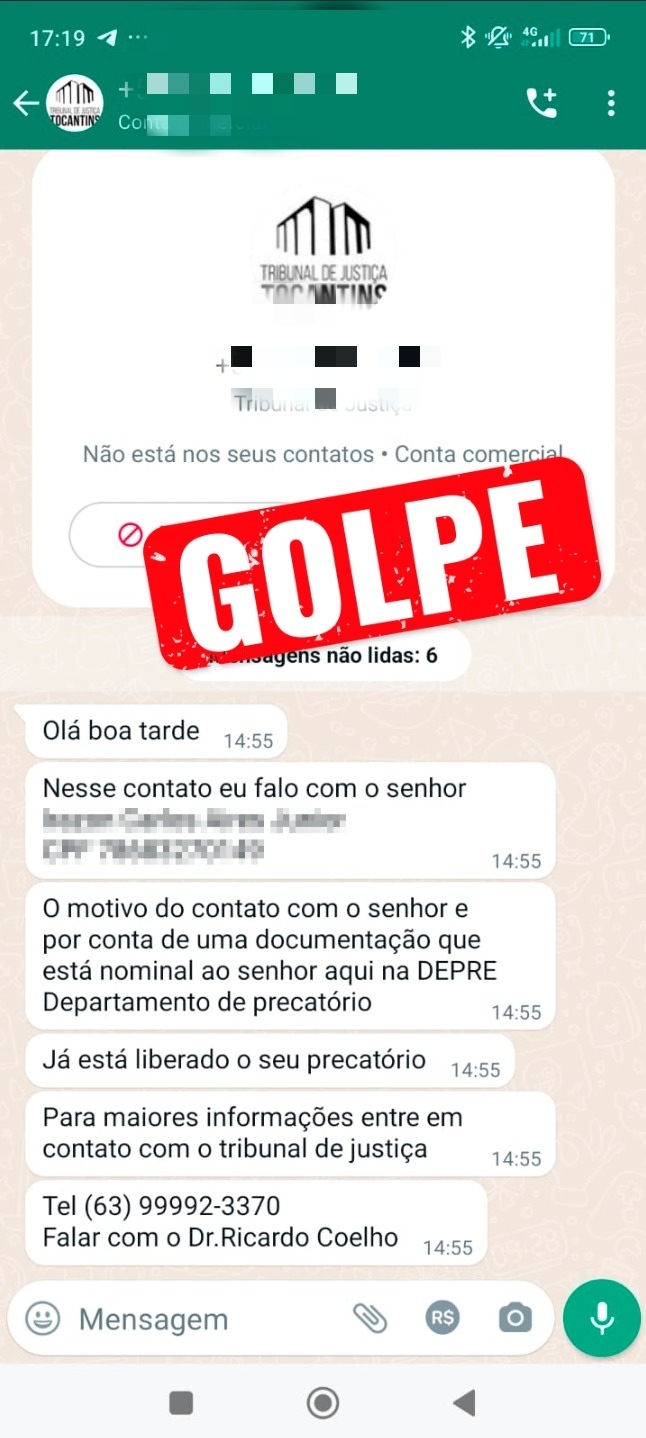
Task: Focus the Mensagem text field
Action: point(200,1319)
